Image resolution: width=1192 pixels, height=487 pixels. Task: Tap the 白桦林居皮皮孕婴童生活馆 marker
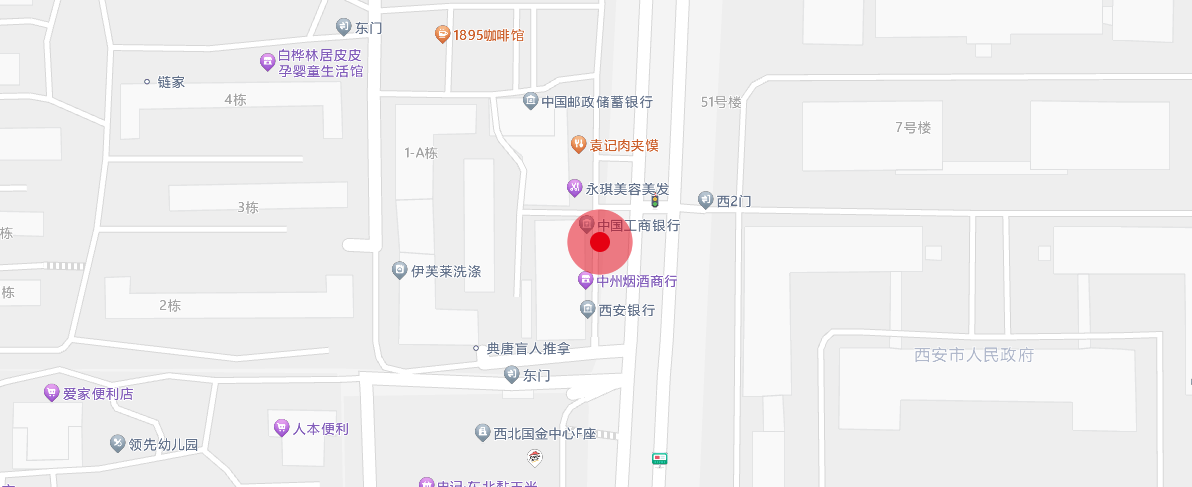click(268, 62)
